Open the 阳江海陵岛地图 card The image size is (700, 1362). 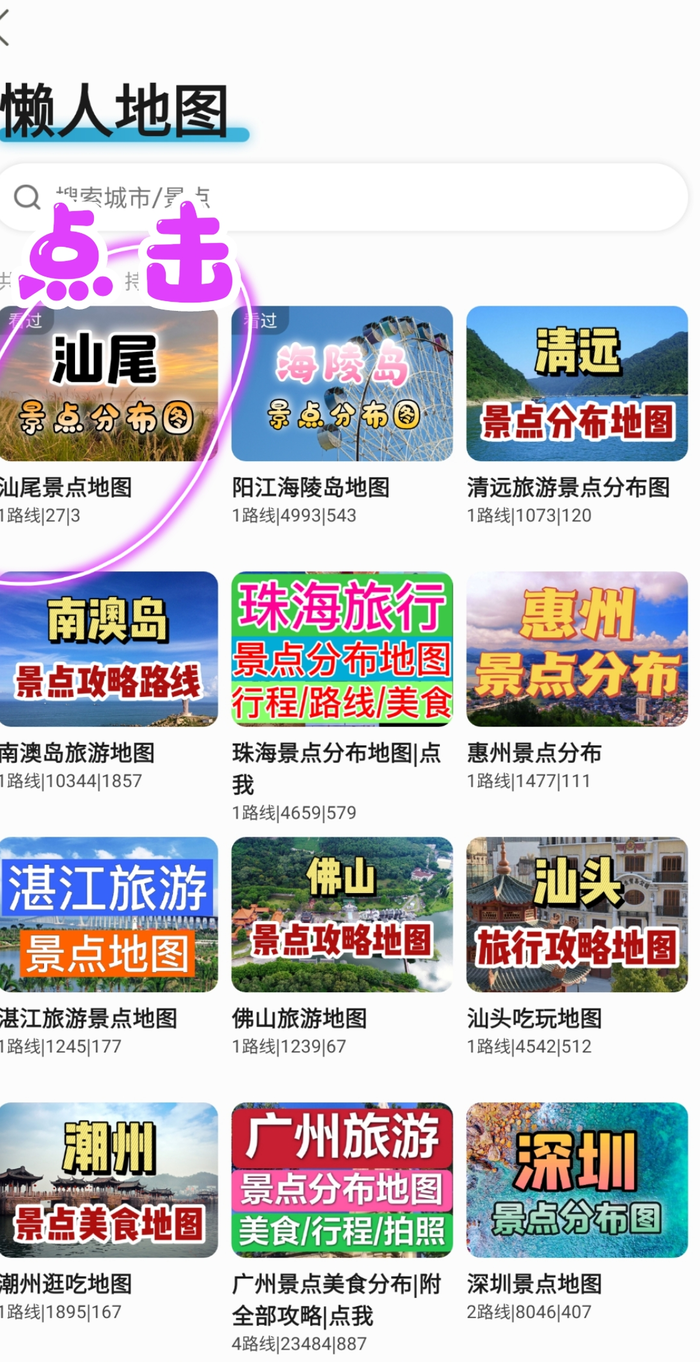[x=342, y=384]
